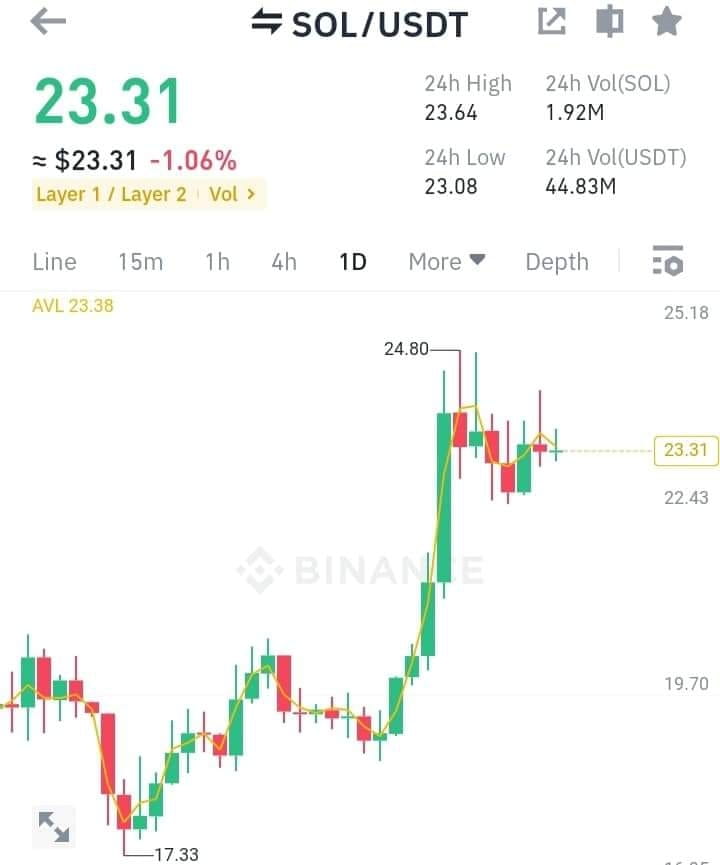Open the More timeframes dropdown
The image size is (720, 865).
coord(446,261)
